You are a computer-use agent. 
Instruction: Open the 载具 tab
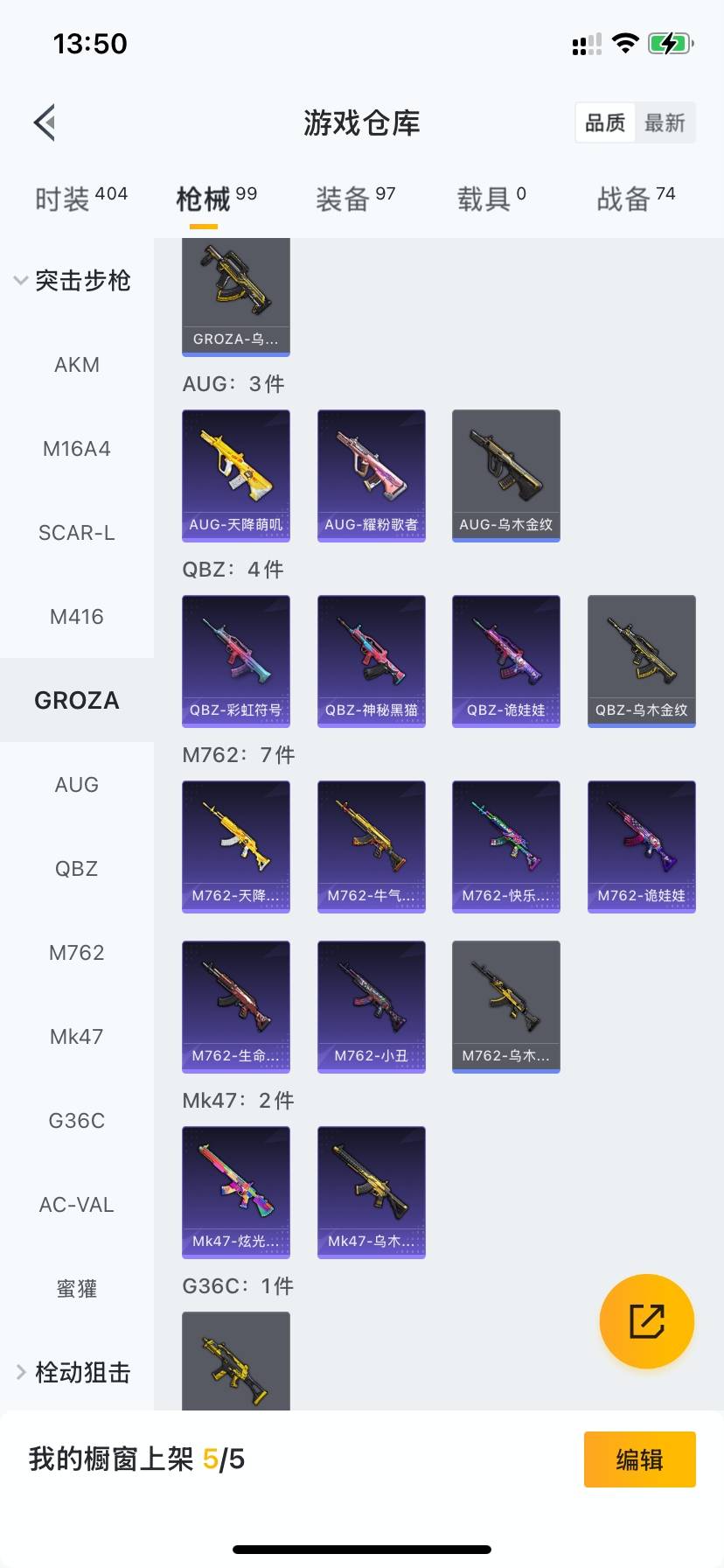491,199
